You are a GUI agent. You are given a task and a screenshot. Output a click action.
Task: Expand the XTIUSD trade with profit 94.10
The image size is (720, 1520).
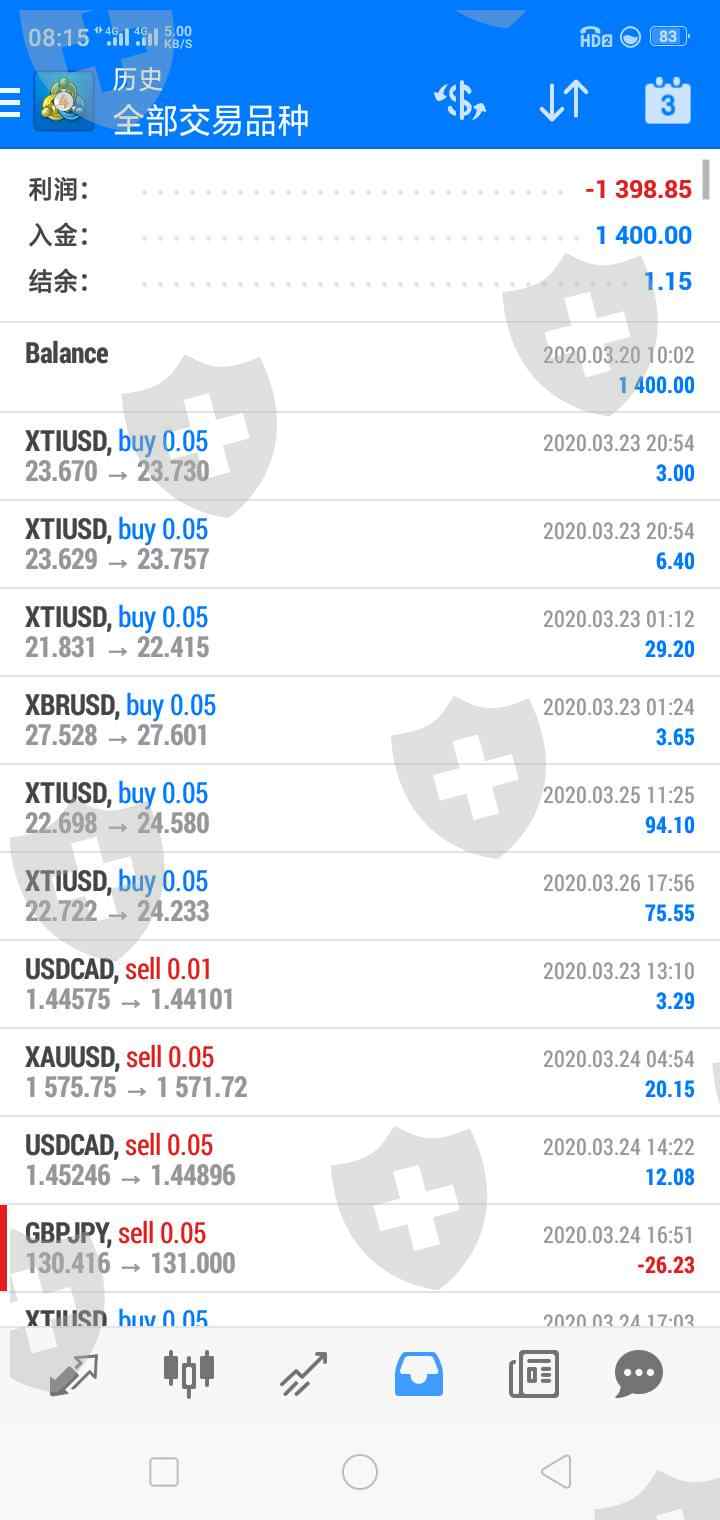point(360,808)
